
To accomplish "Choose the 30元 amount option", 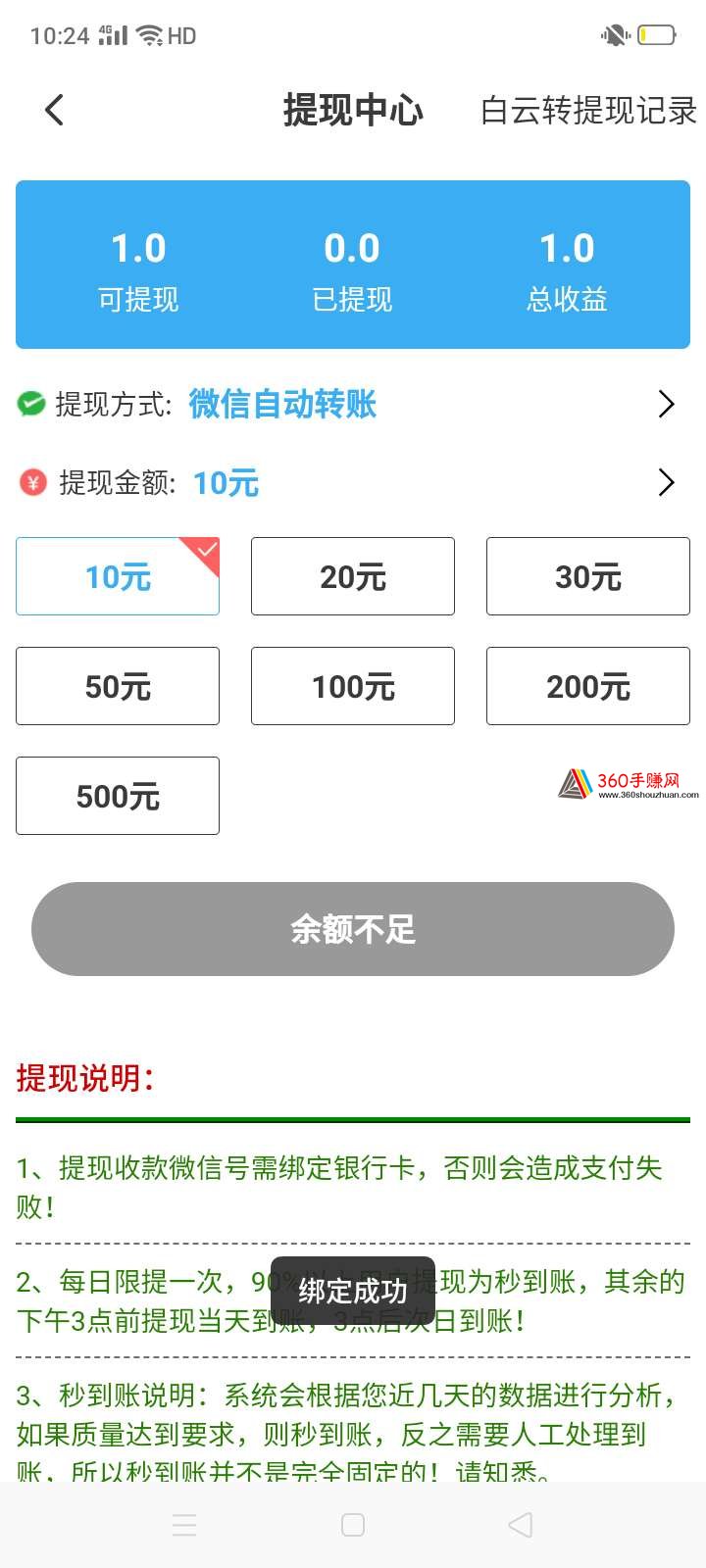I will click(x=588, y=576).
